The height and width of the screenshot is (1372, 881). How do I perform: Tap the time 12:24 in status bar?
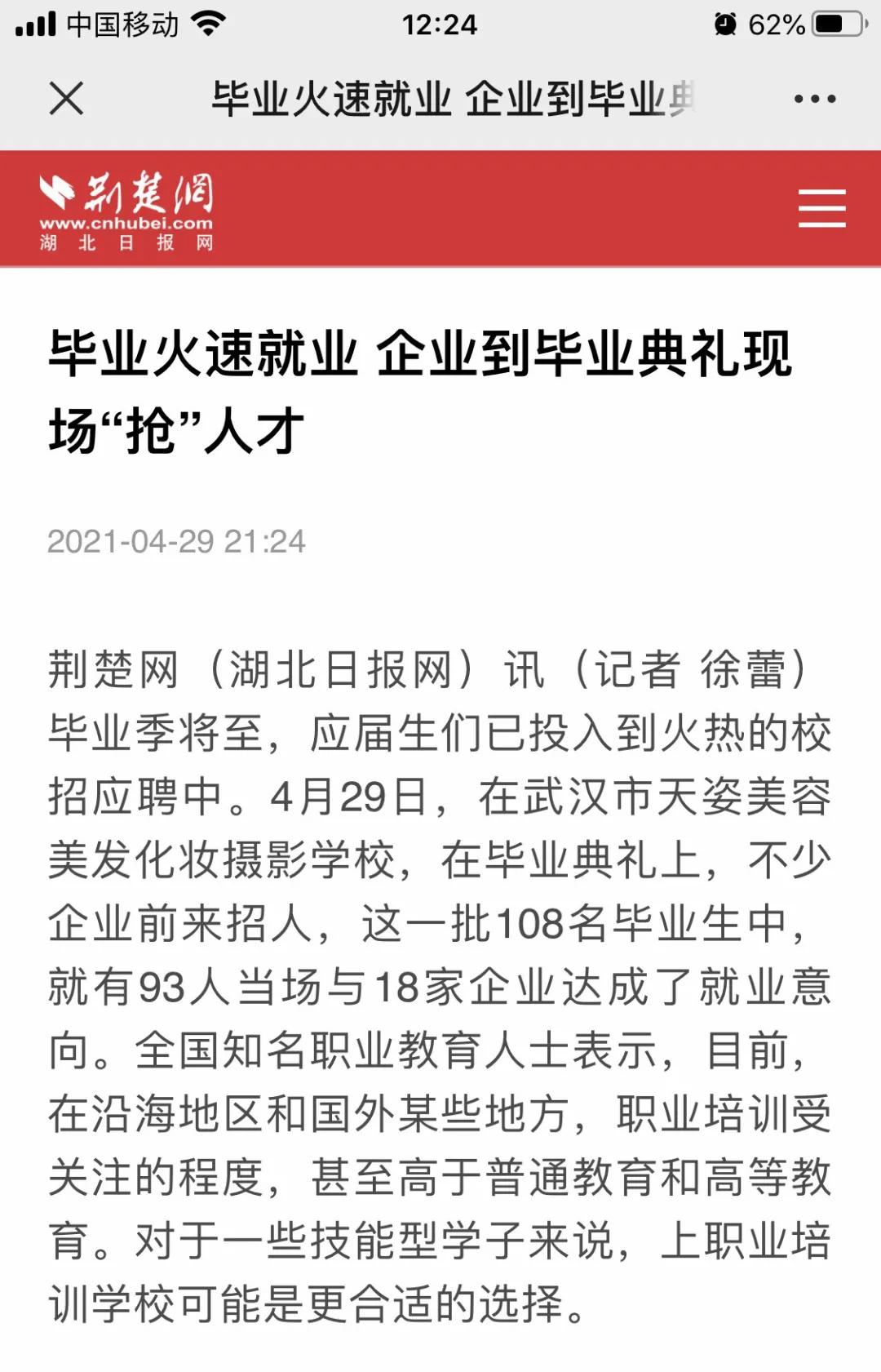coord(440,22)
